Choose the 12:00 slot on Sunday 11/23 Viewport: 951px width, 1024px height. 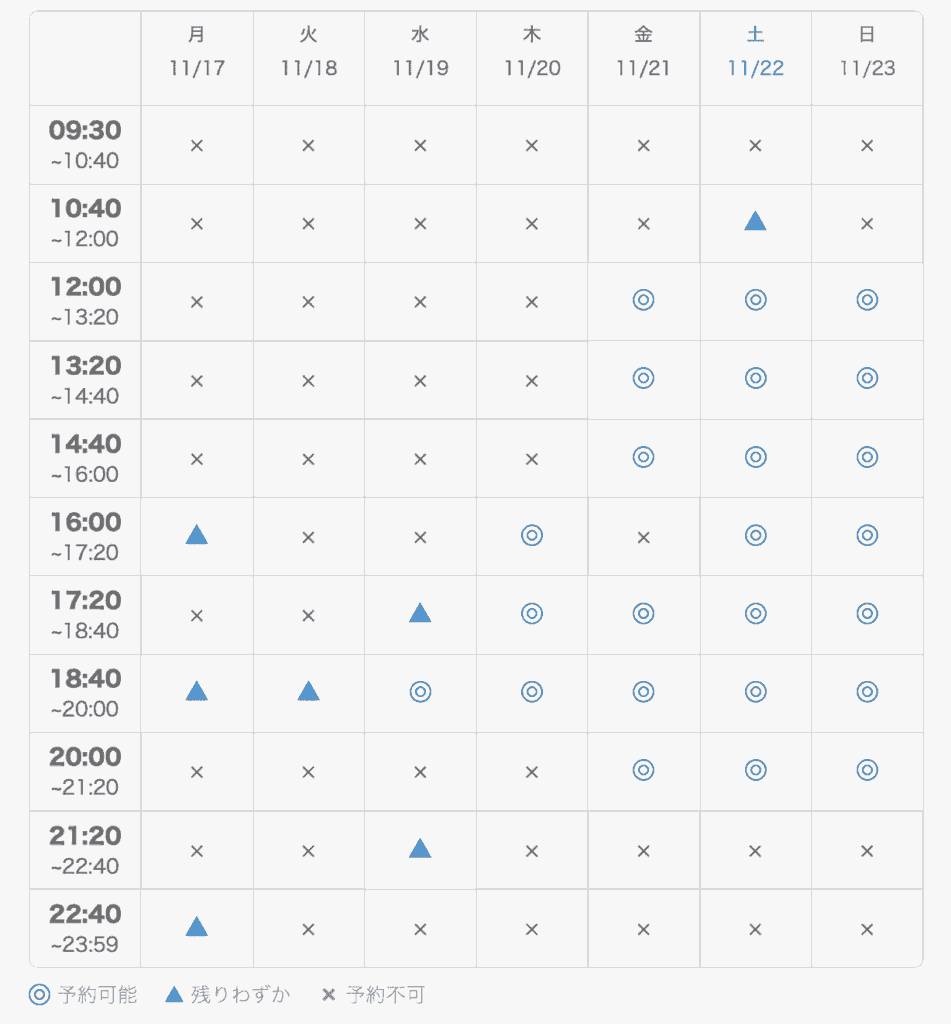(867, 299)
